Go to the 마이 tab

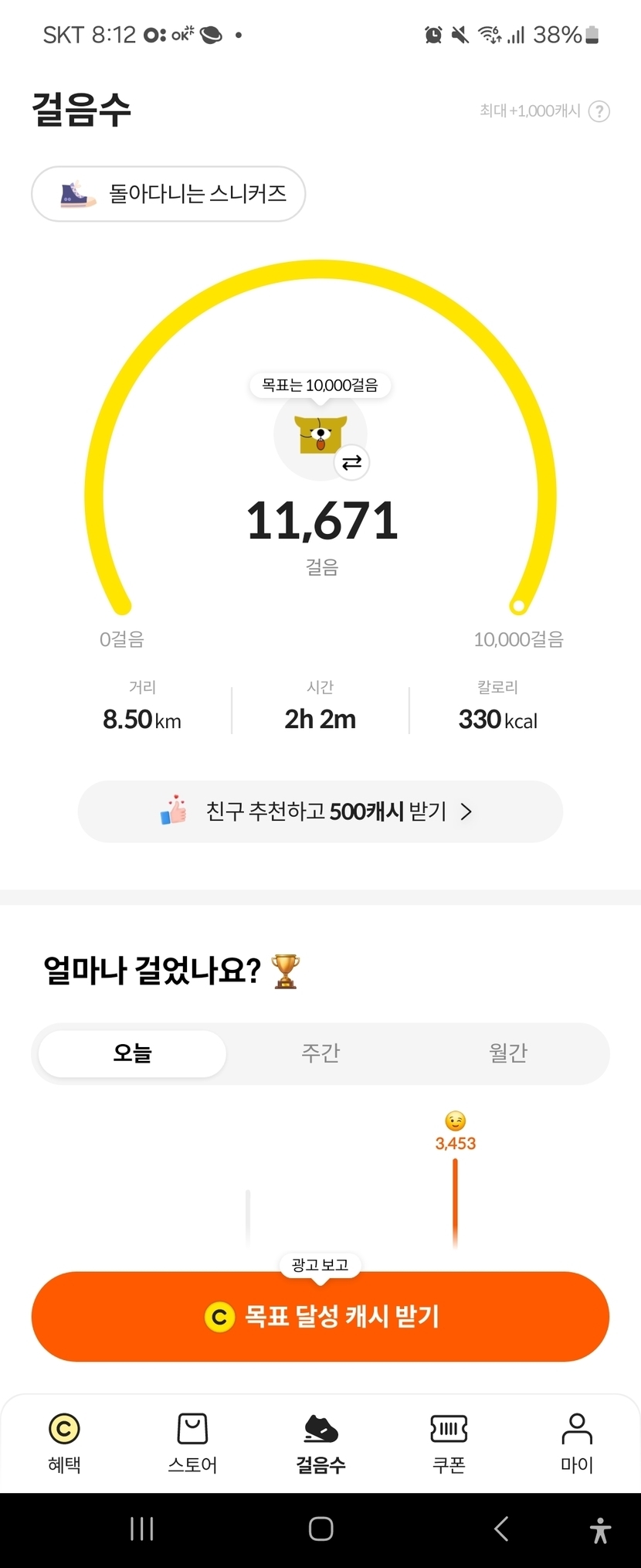(577, 1443)
